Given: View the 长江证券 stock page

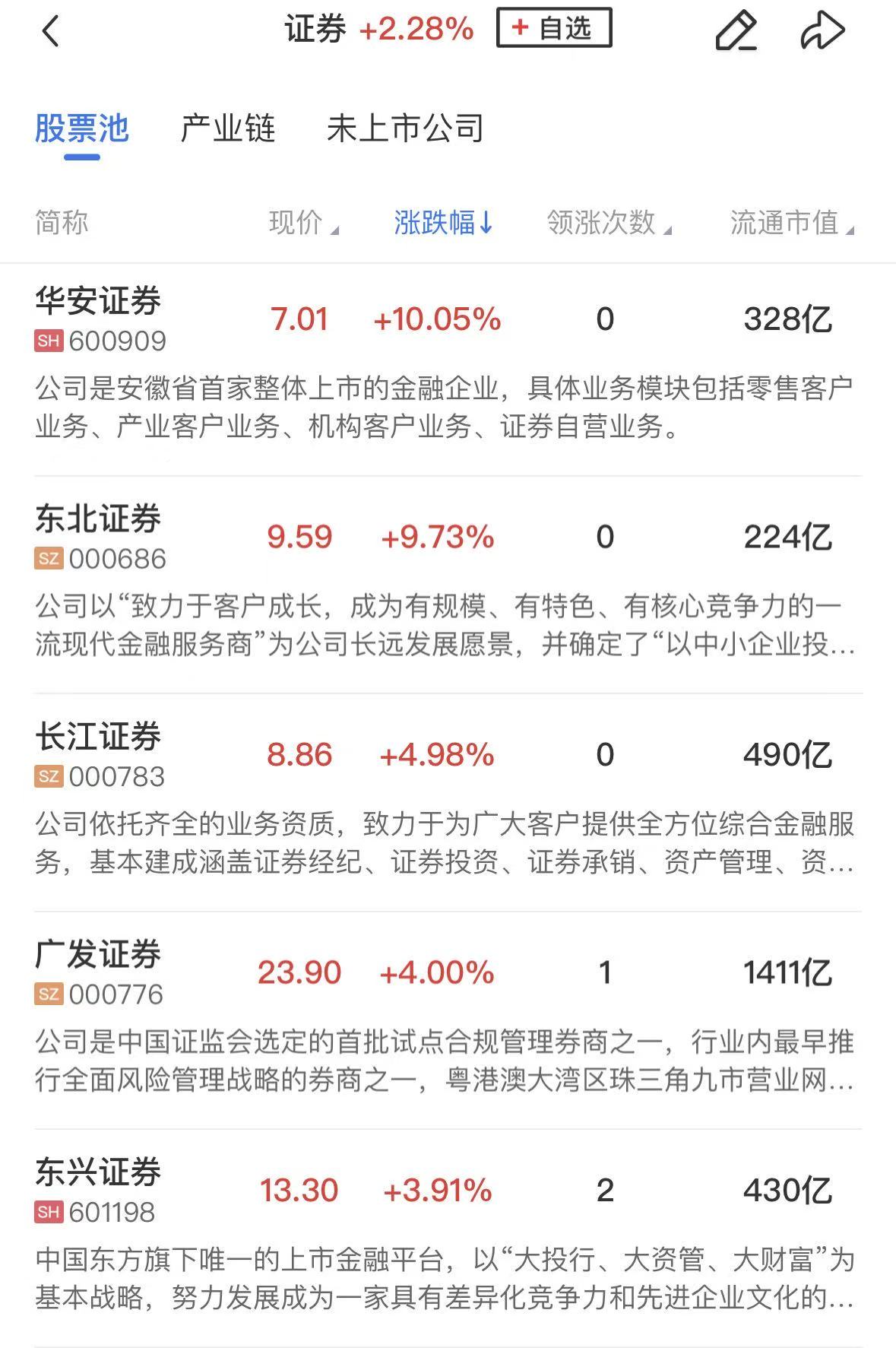Looking at the screenshot, I should pos(99,737).
